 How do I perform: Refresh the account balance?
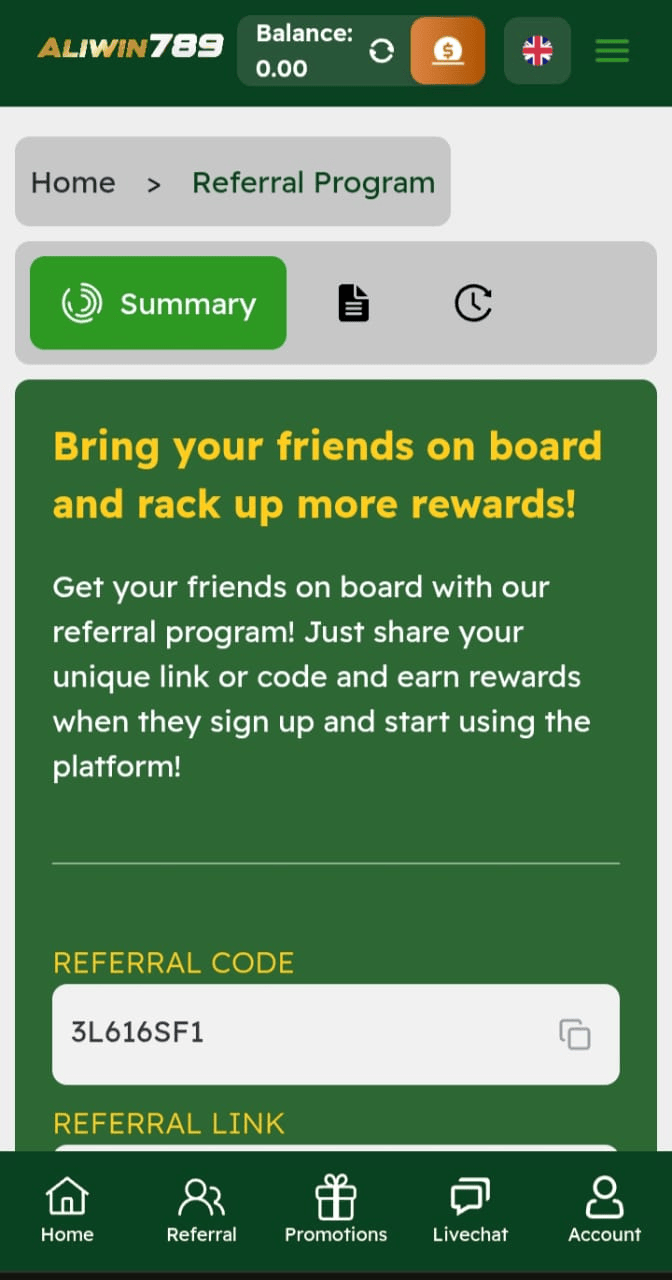click(x=381, y=50)
